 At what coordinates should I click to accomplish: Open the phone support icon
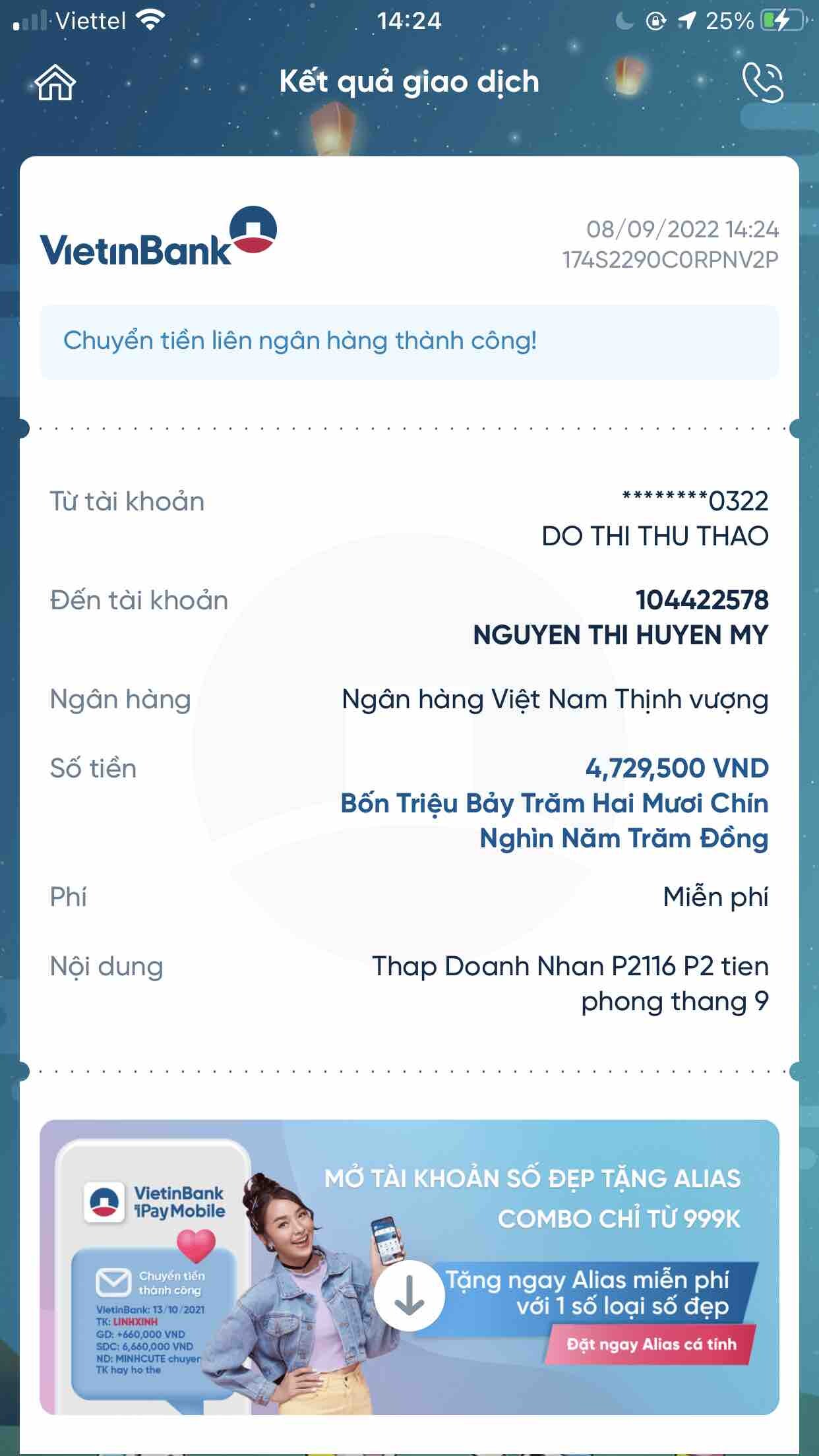pos(762,82)
